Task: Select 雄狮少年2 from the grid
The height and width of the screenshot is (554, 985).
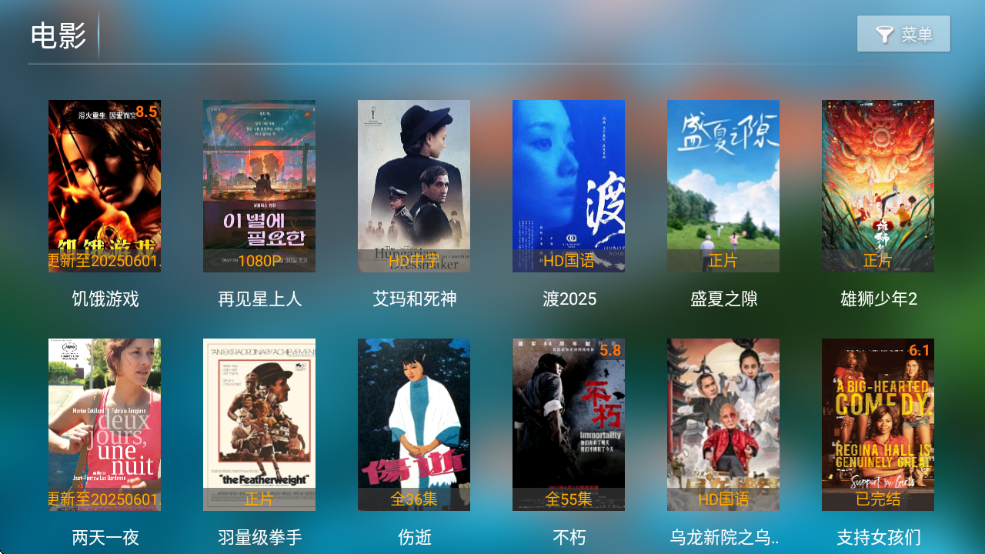Action: tap(878, 186)
